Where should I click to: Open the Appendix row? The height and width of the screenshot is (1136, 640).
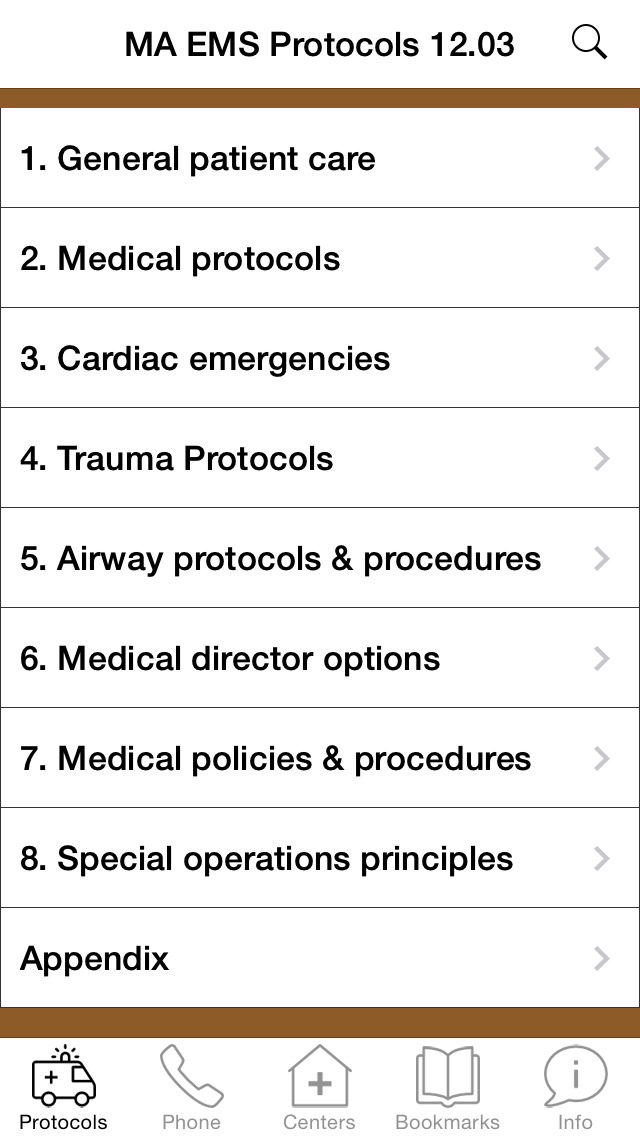coord(320,958)
